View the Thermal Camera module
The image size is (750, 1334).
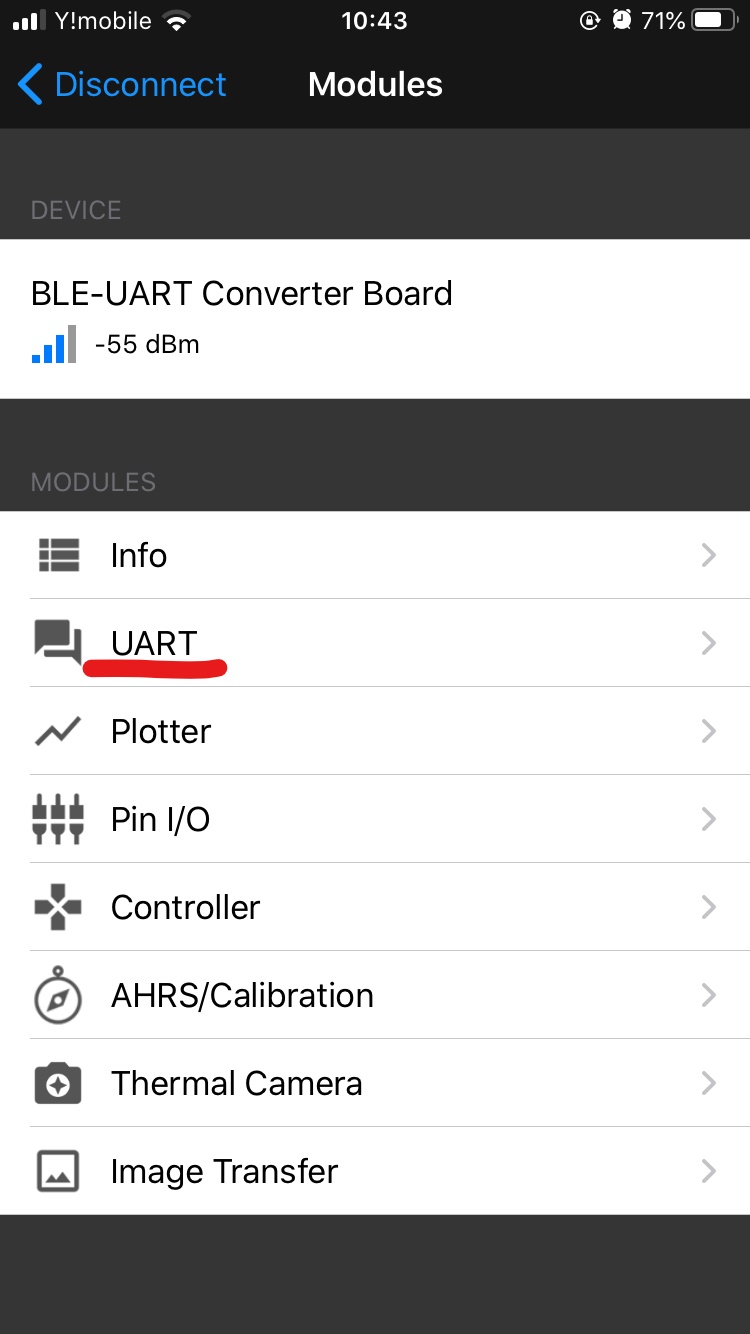click(375, 1083)
